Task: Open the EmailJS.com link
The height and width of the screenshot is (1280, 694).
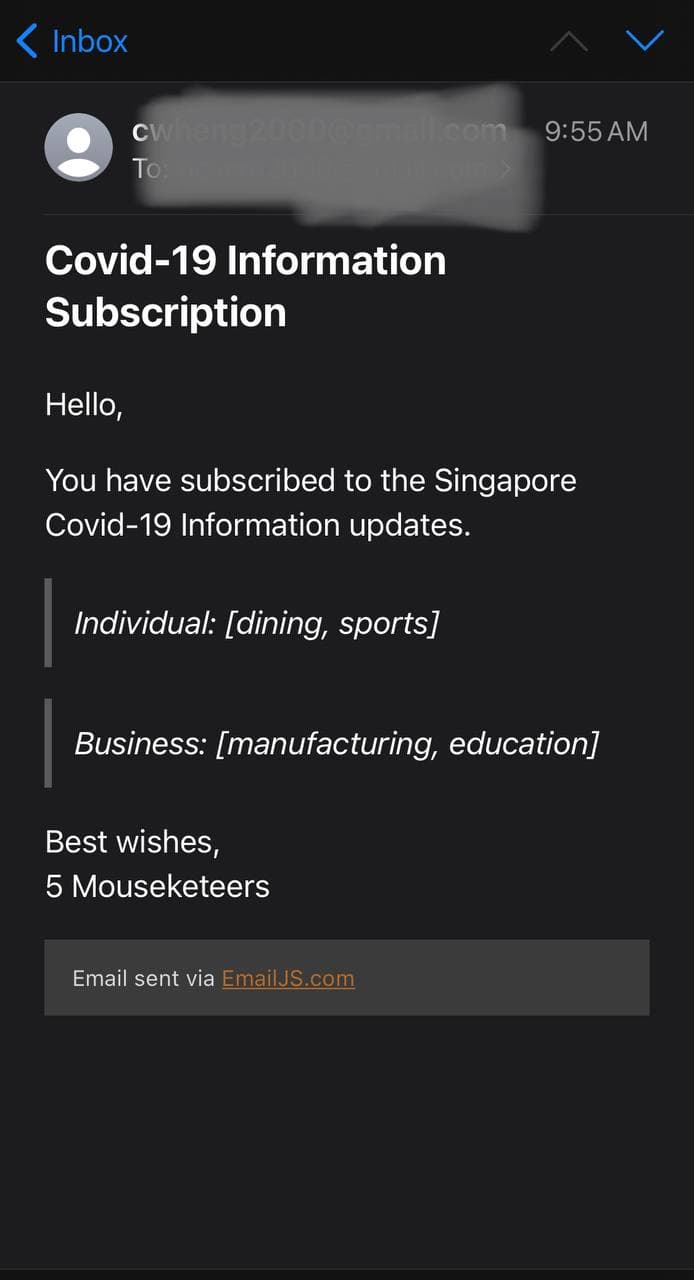Action: click(x=288, y=978)
